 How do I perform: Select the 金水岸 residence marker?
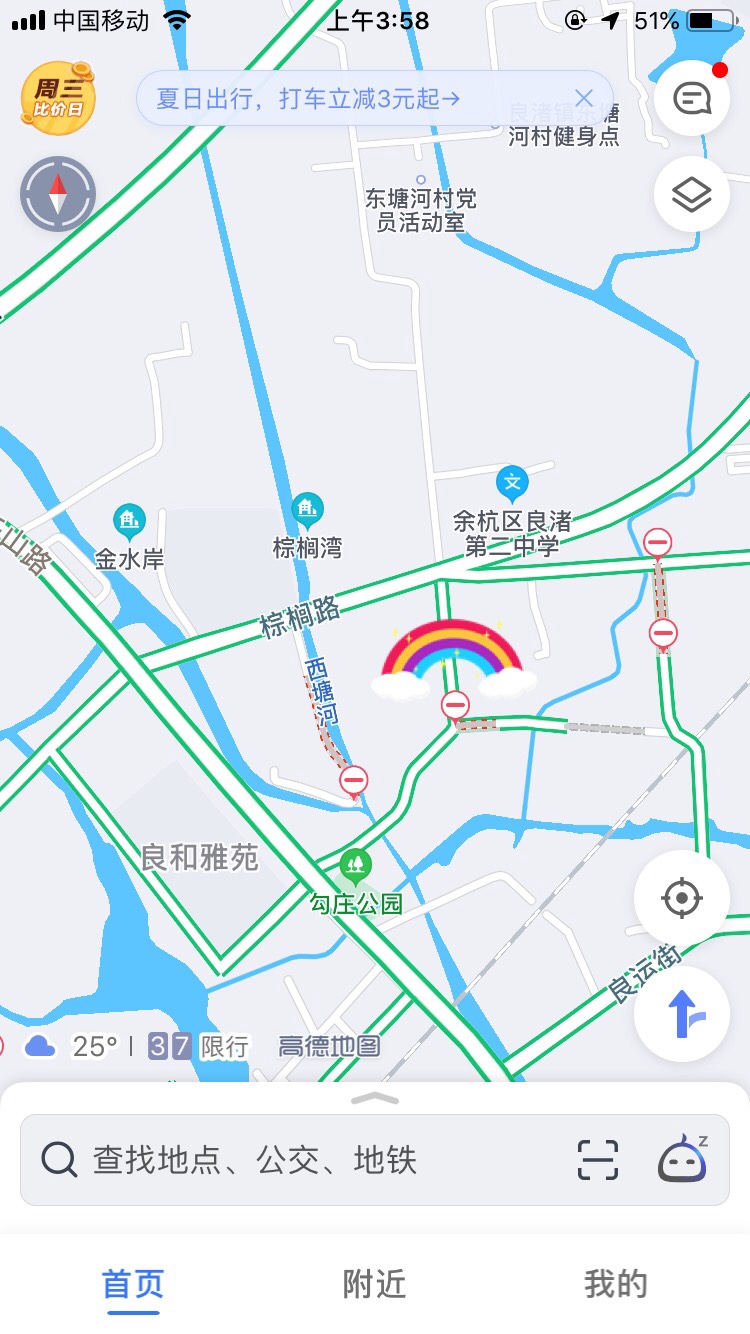click(x=129, y=521)
